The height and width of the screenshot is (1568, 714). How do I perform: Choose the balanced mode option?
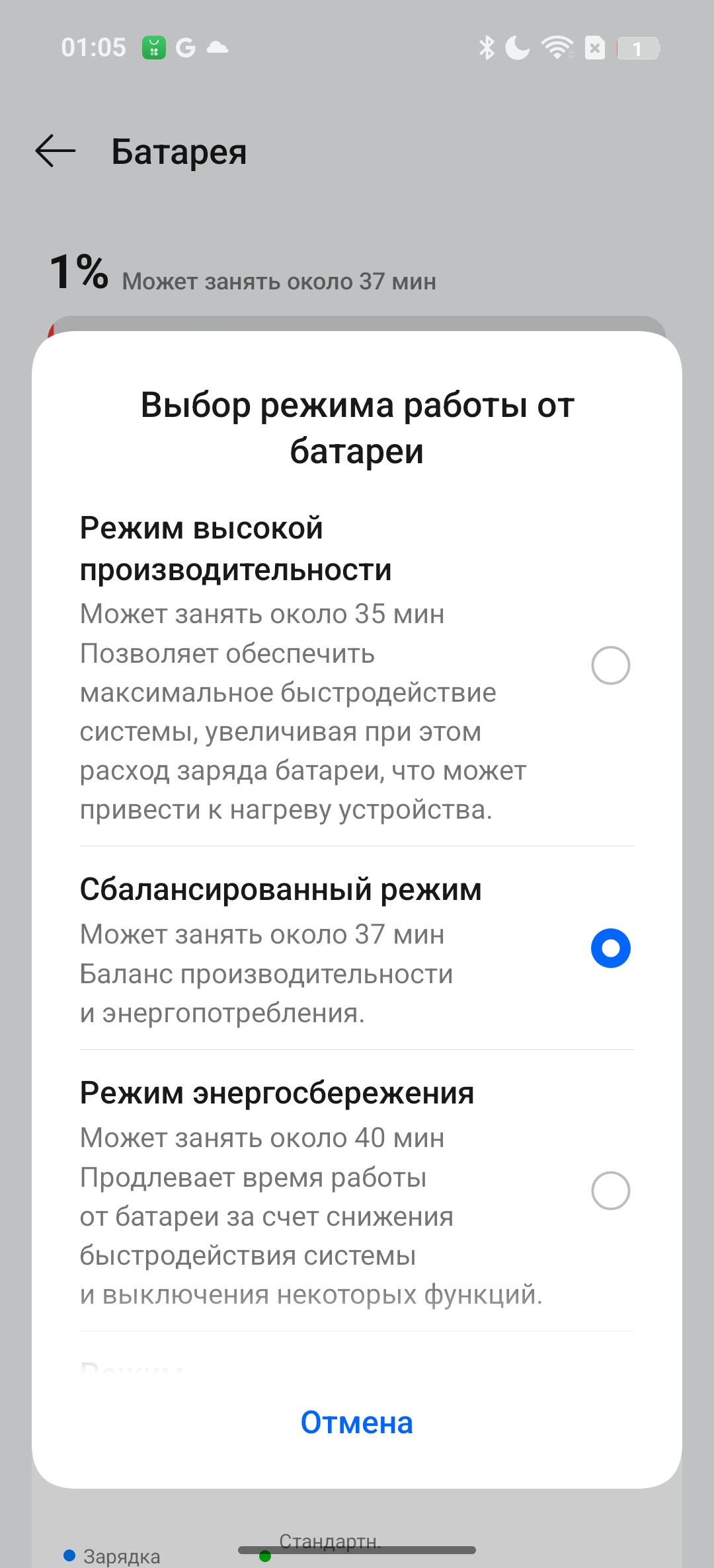click(x=610, y=948)
